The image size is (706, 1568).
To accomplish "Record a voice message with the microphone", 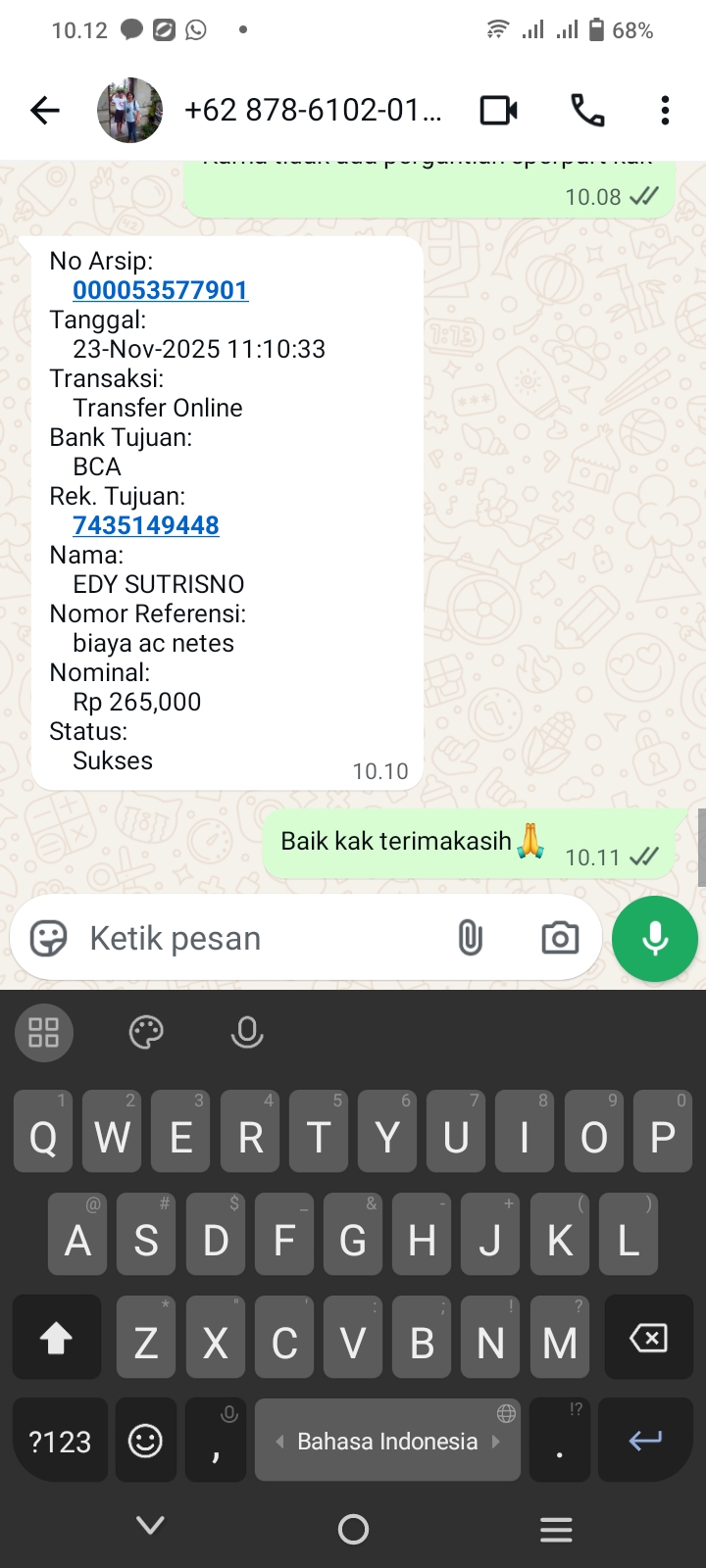I will pyautogui.click(x=654, y=939).
